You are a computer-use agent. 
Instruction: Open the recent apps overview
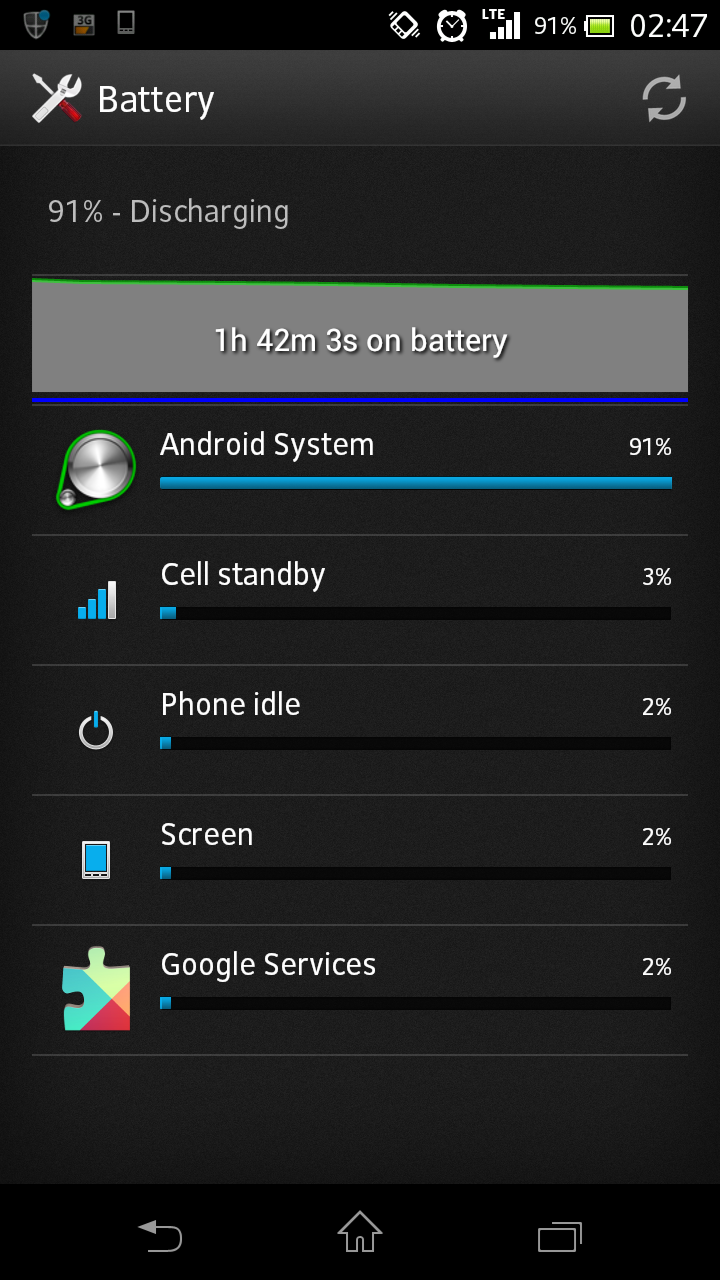[560, 1234]
